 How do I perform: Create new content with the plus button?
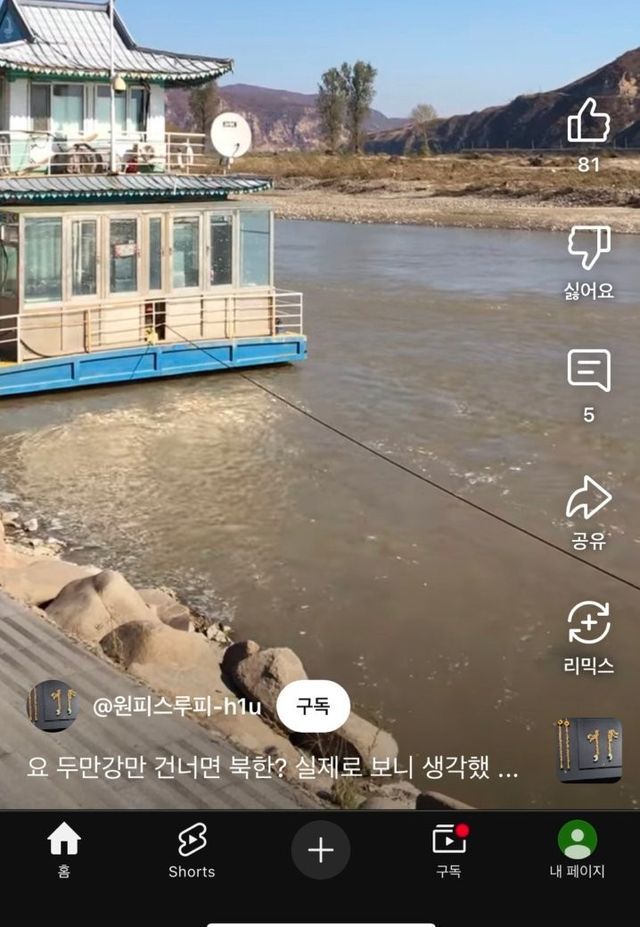(320, 850)
